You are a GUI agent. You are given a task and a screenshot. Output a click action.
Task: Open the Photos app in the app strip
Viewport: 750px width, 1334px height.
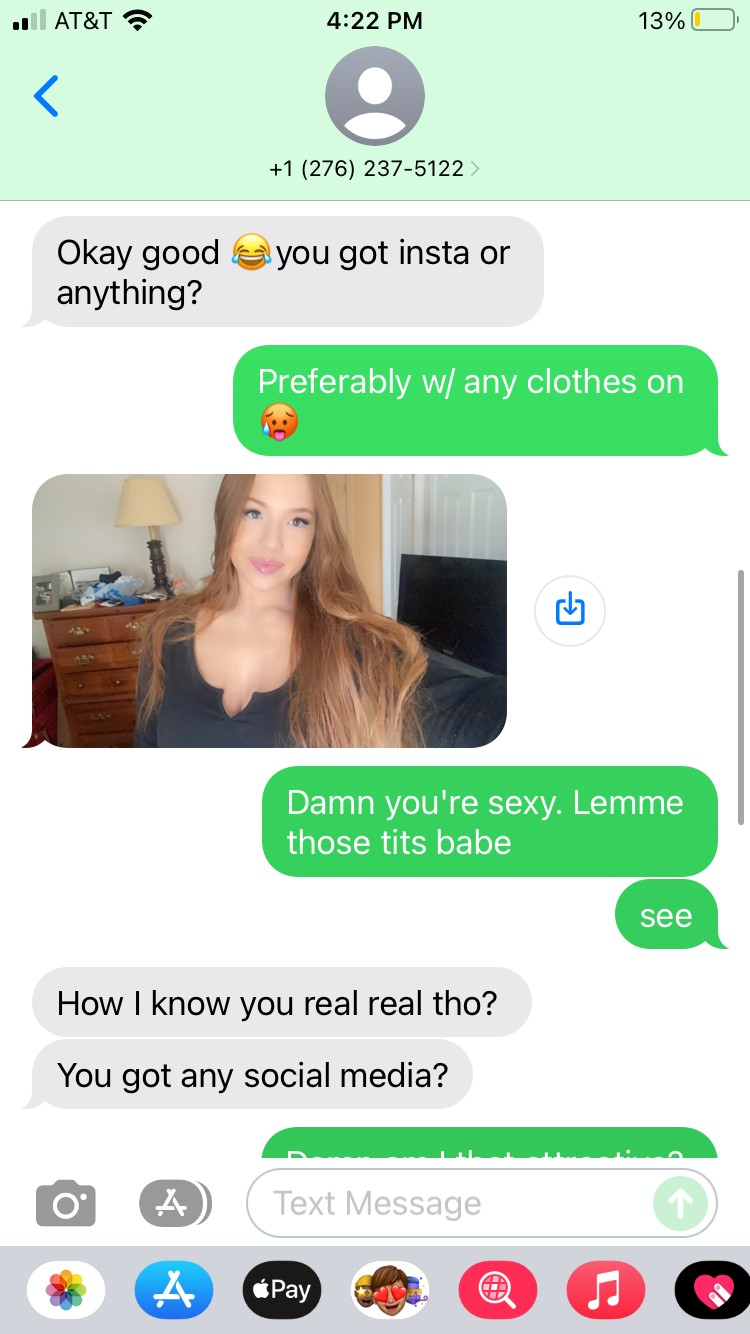66,1290
